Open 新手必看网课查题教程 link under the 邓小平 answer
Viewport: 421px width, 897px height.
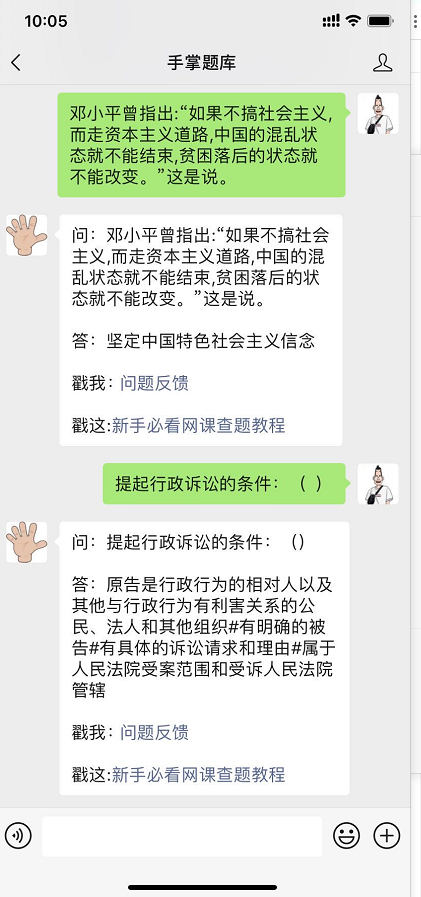(x=198, y=425)
